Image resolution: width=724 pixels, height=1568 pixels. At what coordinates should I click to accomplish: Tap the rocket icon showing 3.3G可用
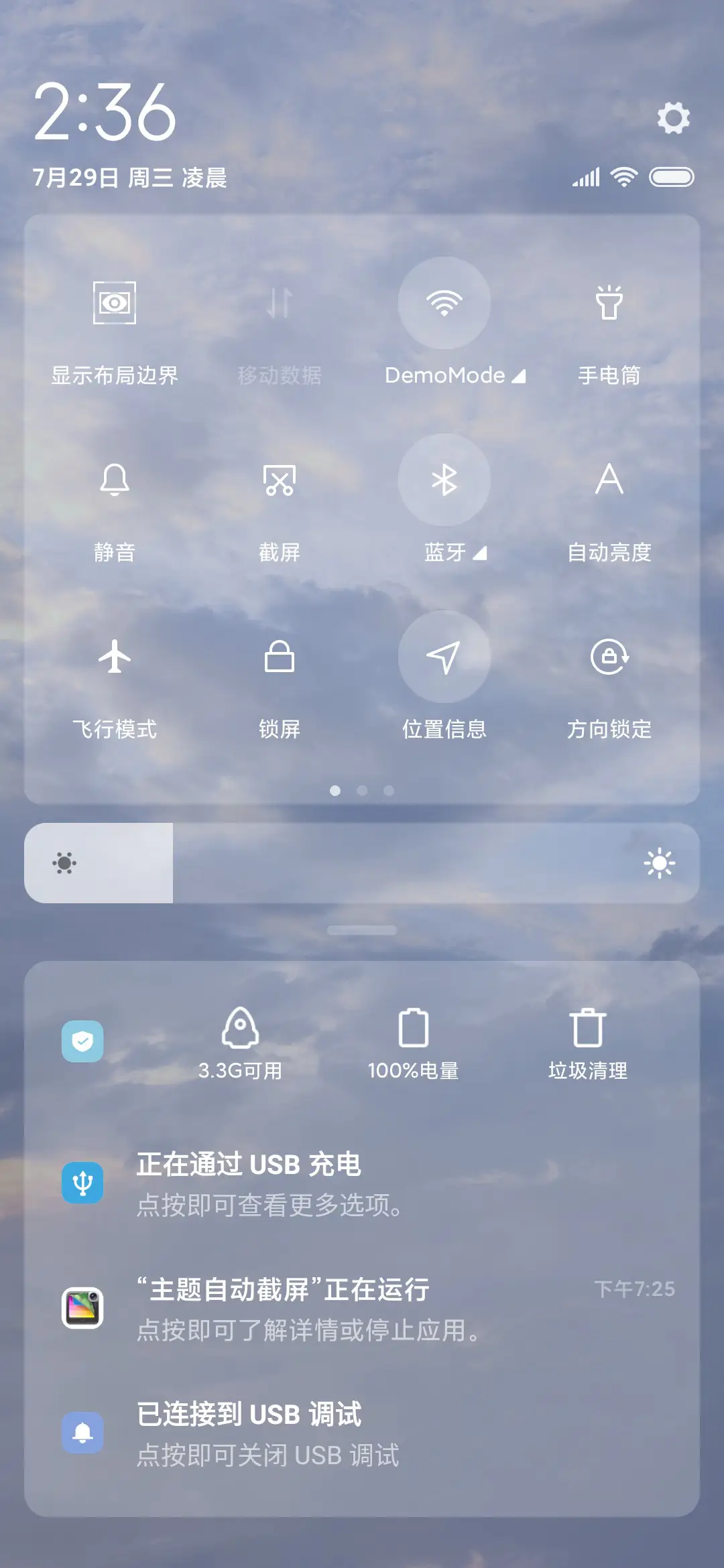click(239, 1025)
